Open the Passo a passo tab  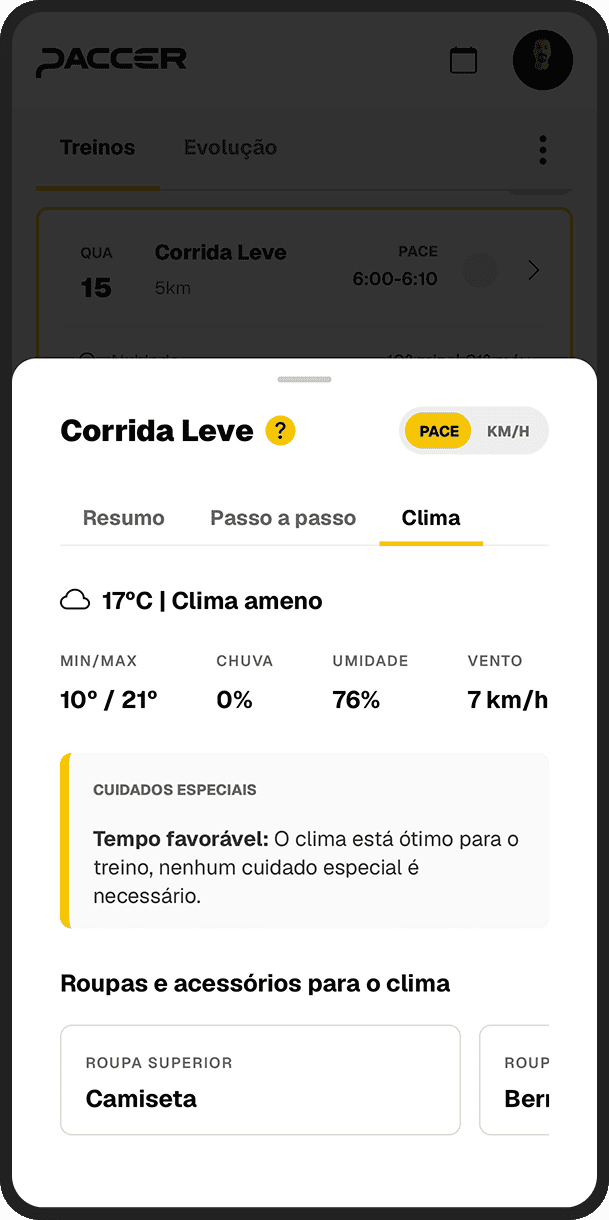283,518
